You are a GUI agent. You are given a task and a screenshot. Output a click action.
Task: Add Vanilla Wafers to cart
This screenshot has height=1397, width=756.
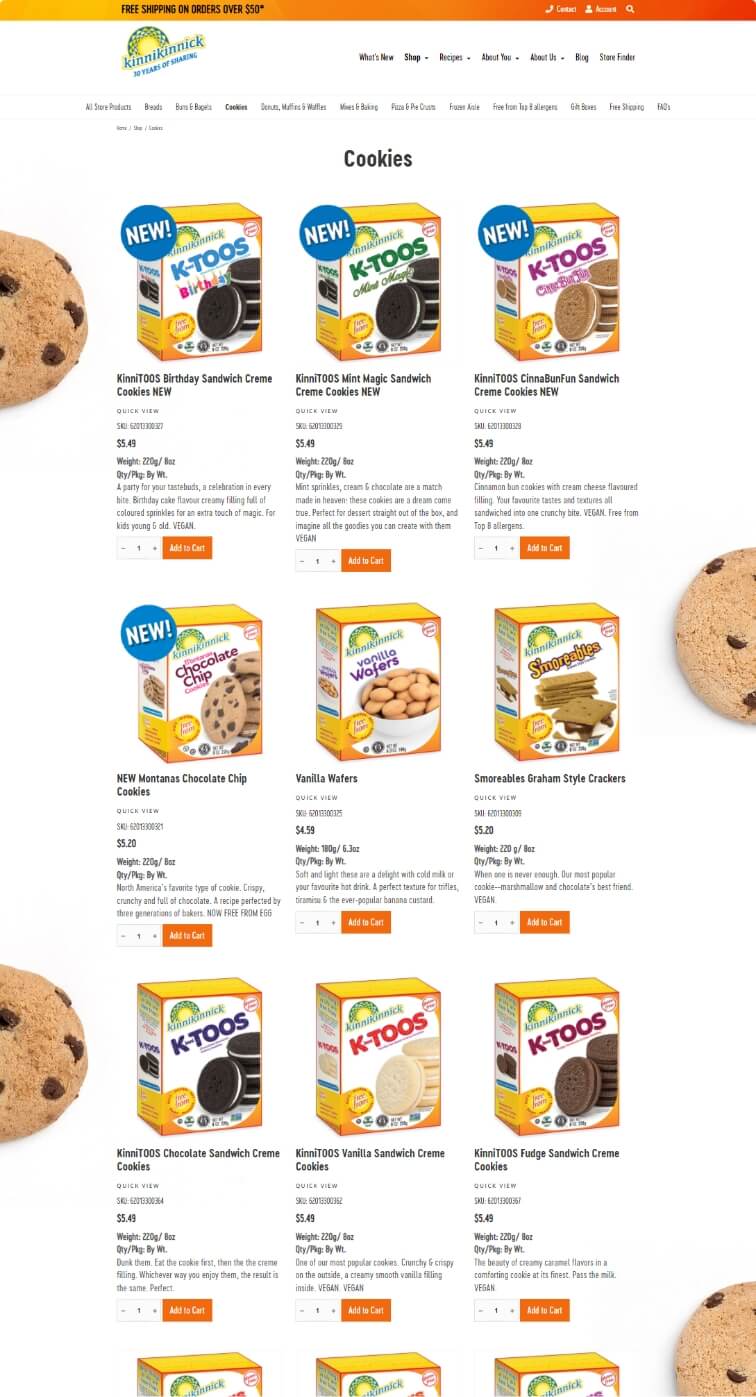[366, 922]
